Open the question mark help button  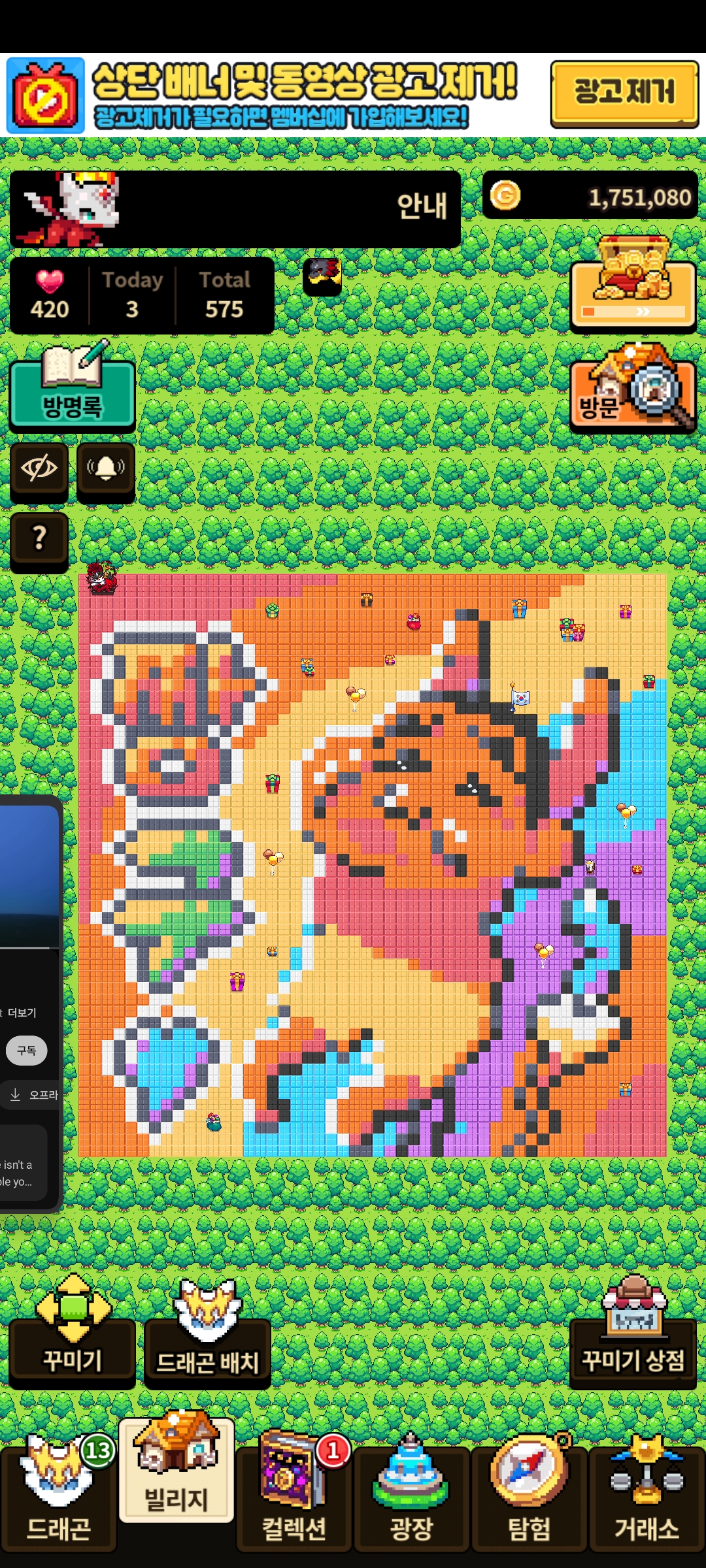(39, 538)
